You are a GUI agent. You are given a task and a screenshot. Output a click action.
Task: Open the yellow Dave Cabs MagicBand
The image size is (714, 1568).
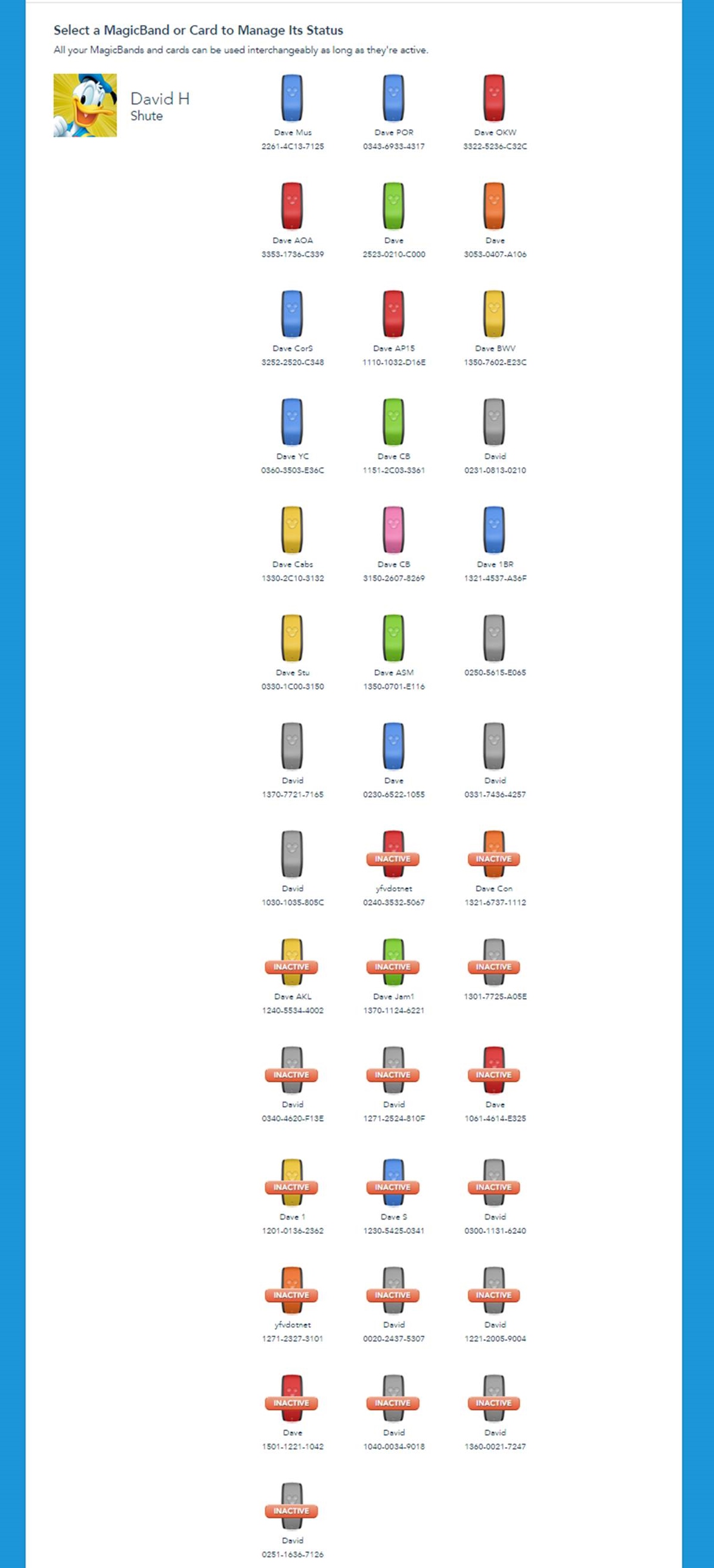[x=292, y=530]
